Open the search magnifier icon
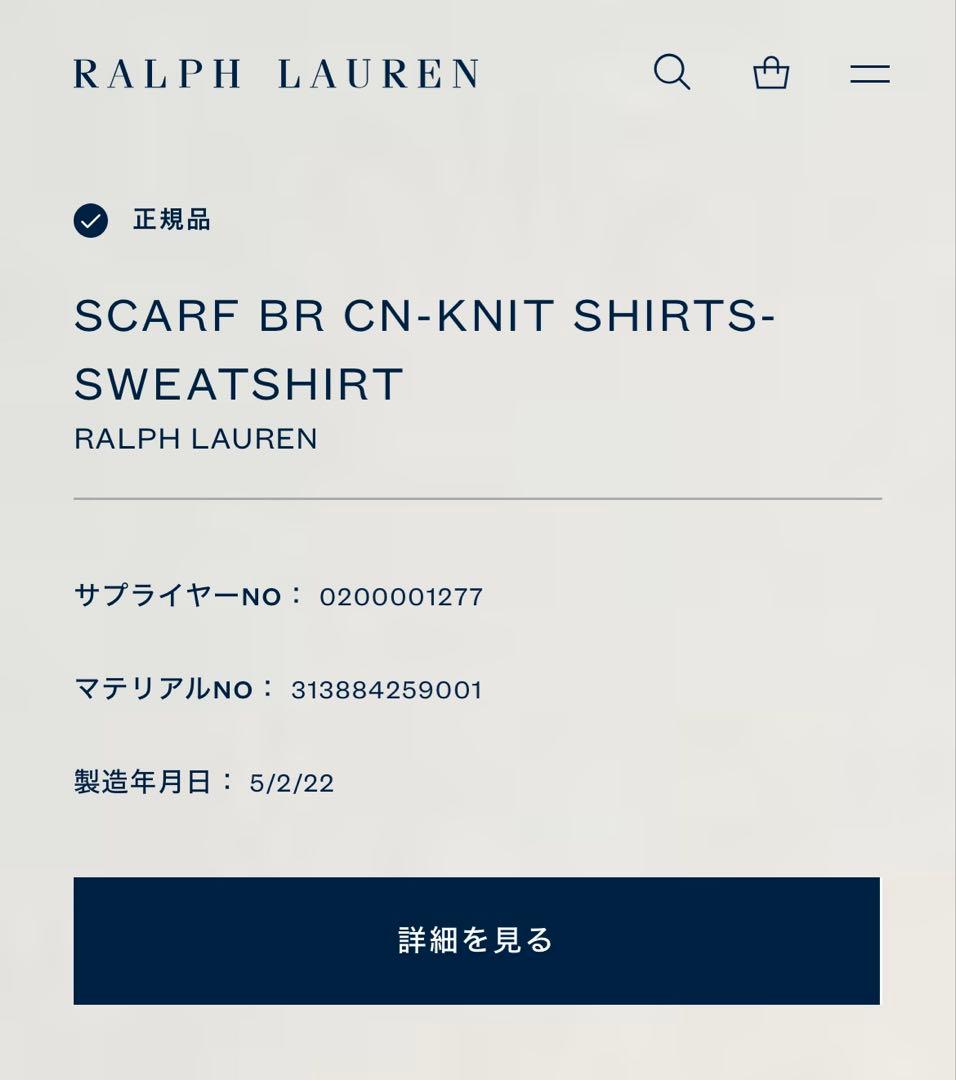The width and height of the screenshot is (956, 1080). click(671, 72)
